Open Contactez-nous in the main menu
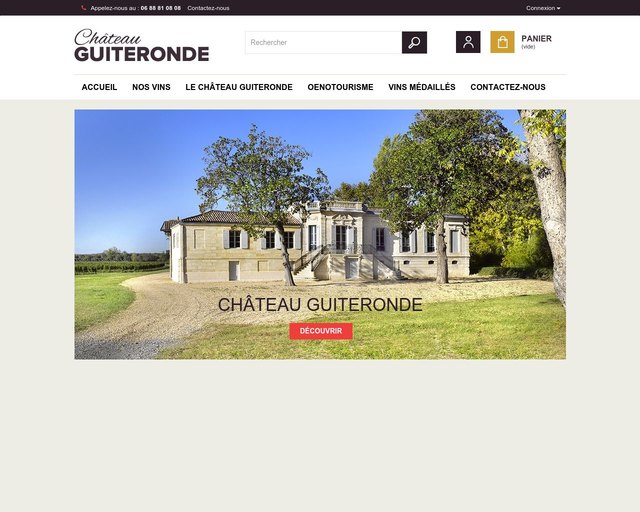 pos(508,87)
